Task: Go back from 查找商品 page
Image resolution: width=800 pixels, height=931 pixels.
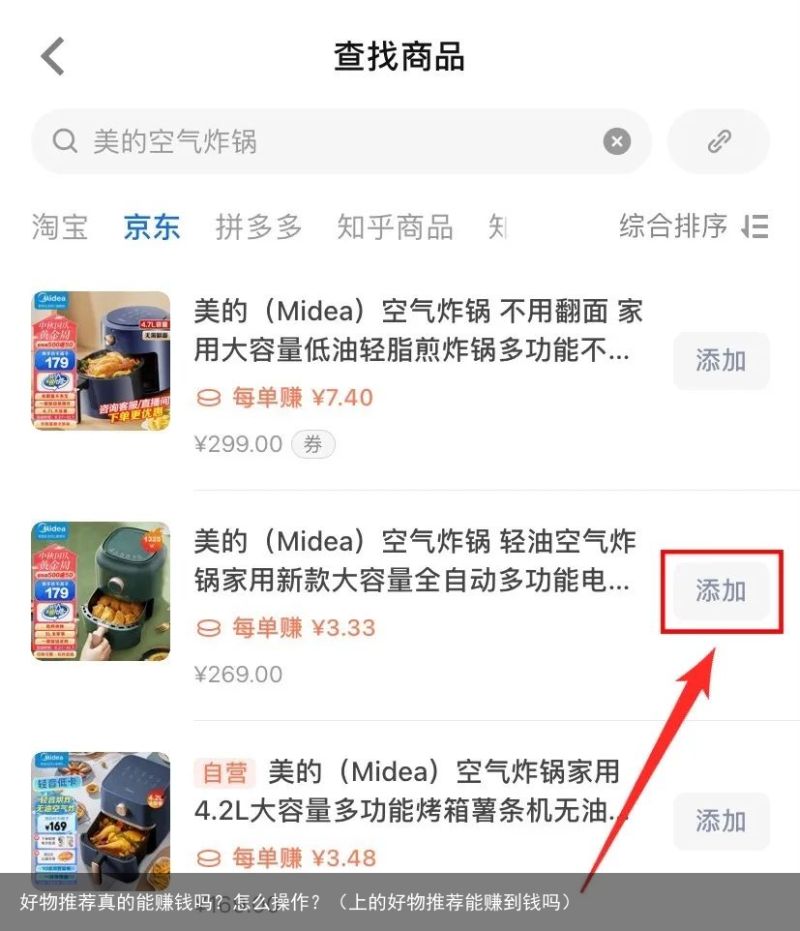Action: (53, 56)
